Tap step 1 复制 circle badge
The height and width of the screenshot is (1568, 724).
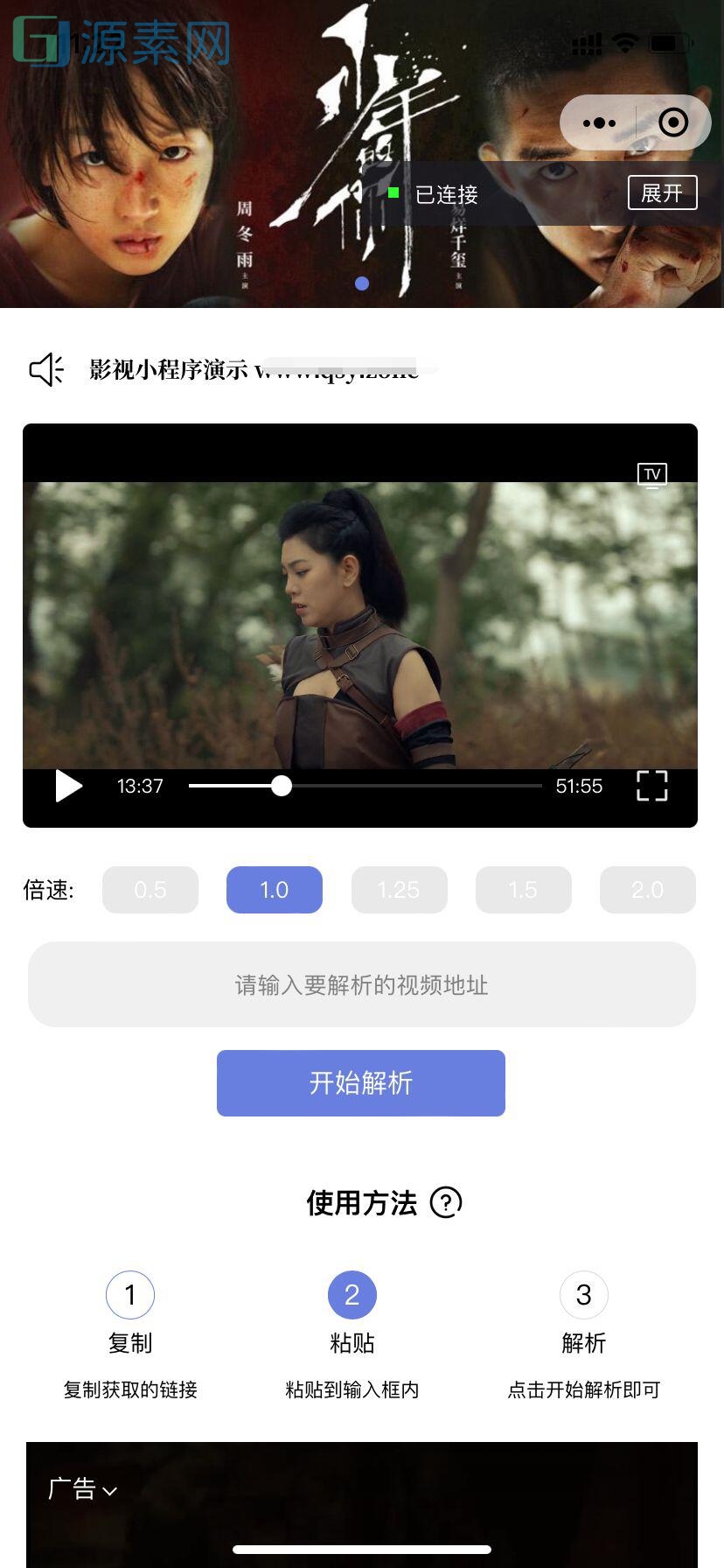pyautogui.click(x=129, y=1295)
